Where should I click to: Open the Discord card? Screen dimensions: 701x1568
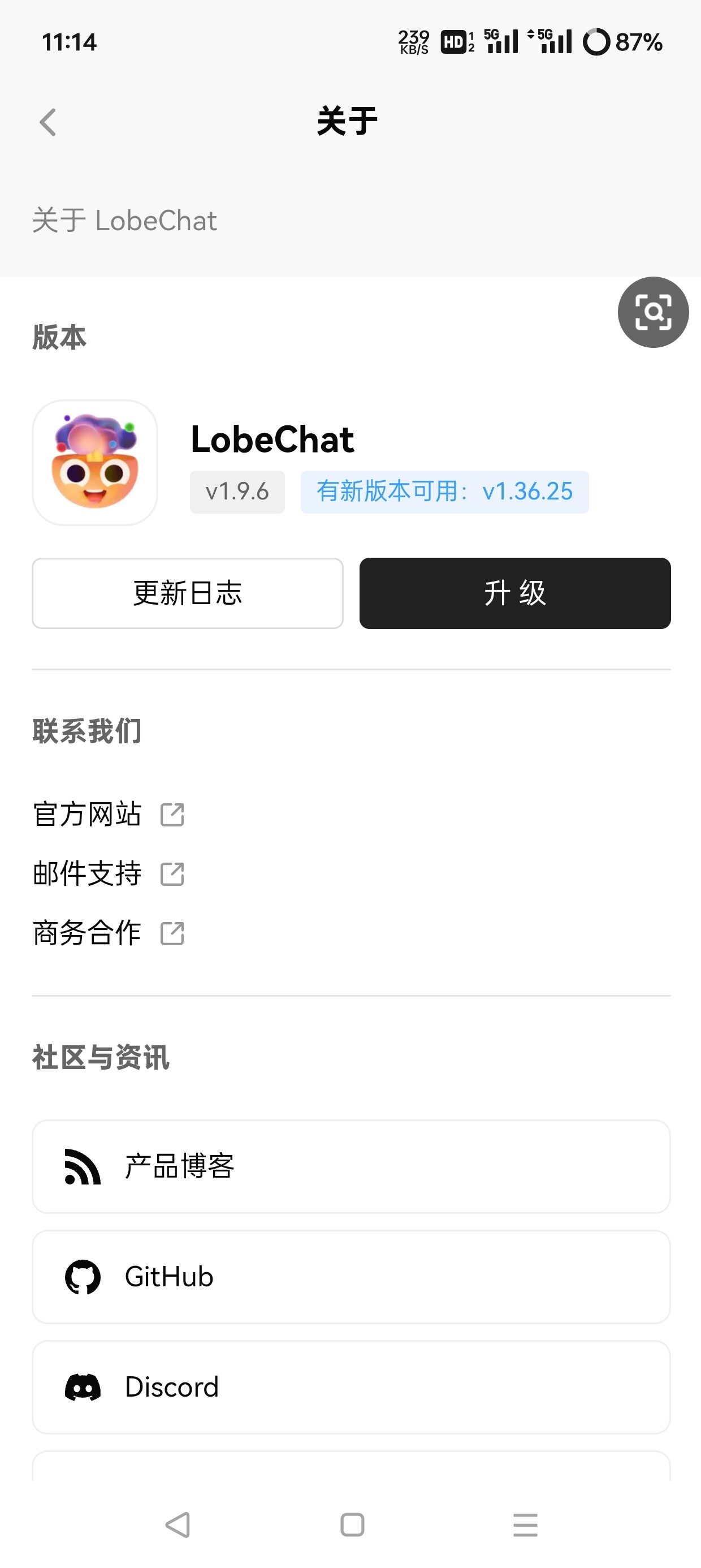pyautogui.click(x=351, y=1387)
